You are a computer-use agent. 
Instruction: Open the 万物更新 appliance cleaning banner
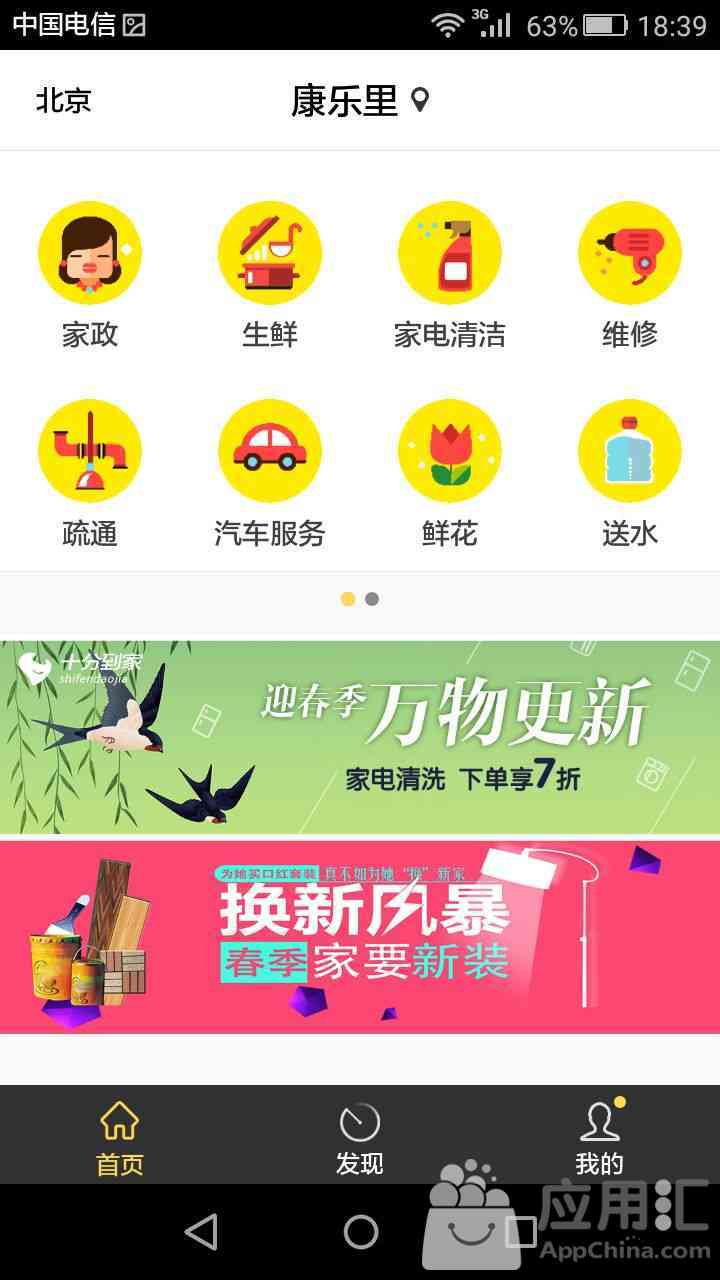[x=360, y=737]
